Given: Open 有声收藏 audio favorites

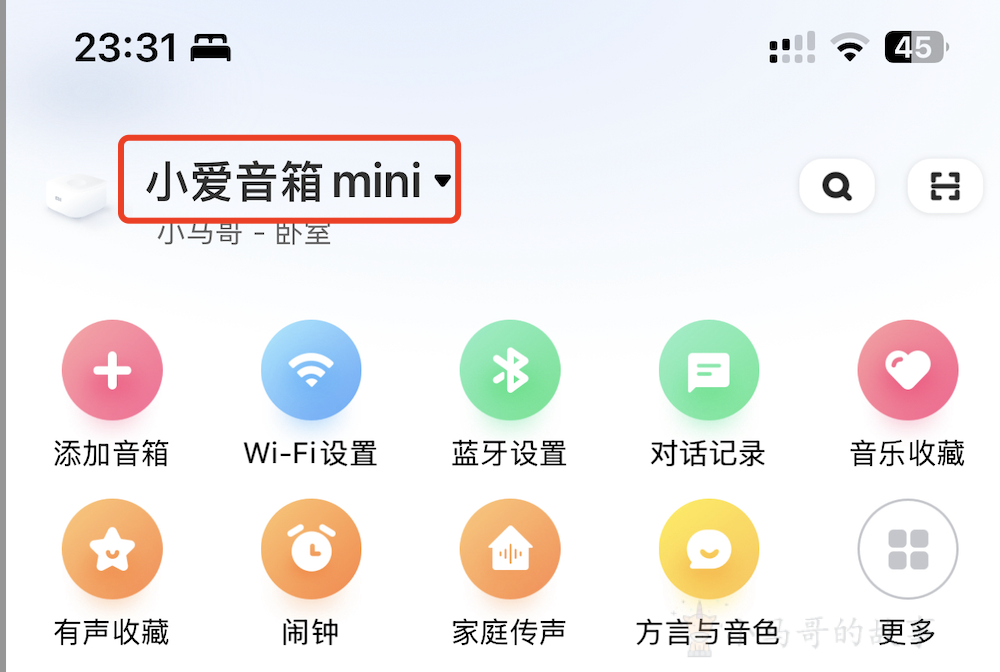Looking at the screenshot, I should pos(112,550).
